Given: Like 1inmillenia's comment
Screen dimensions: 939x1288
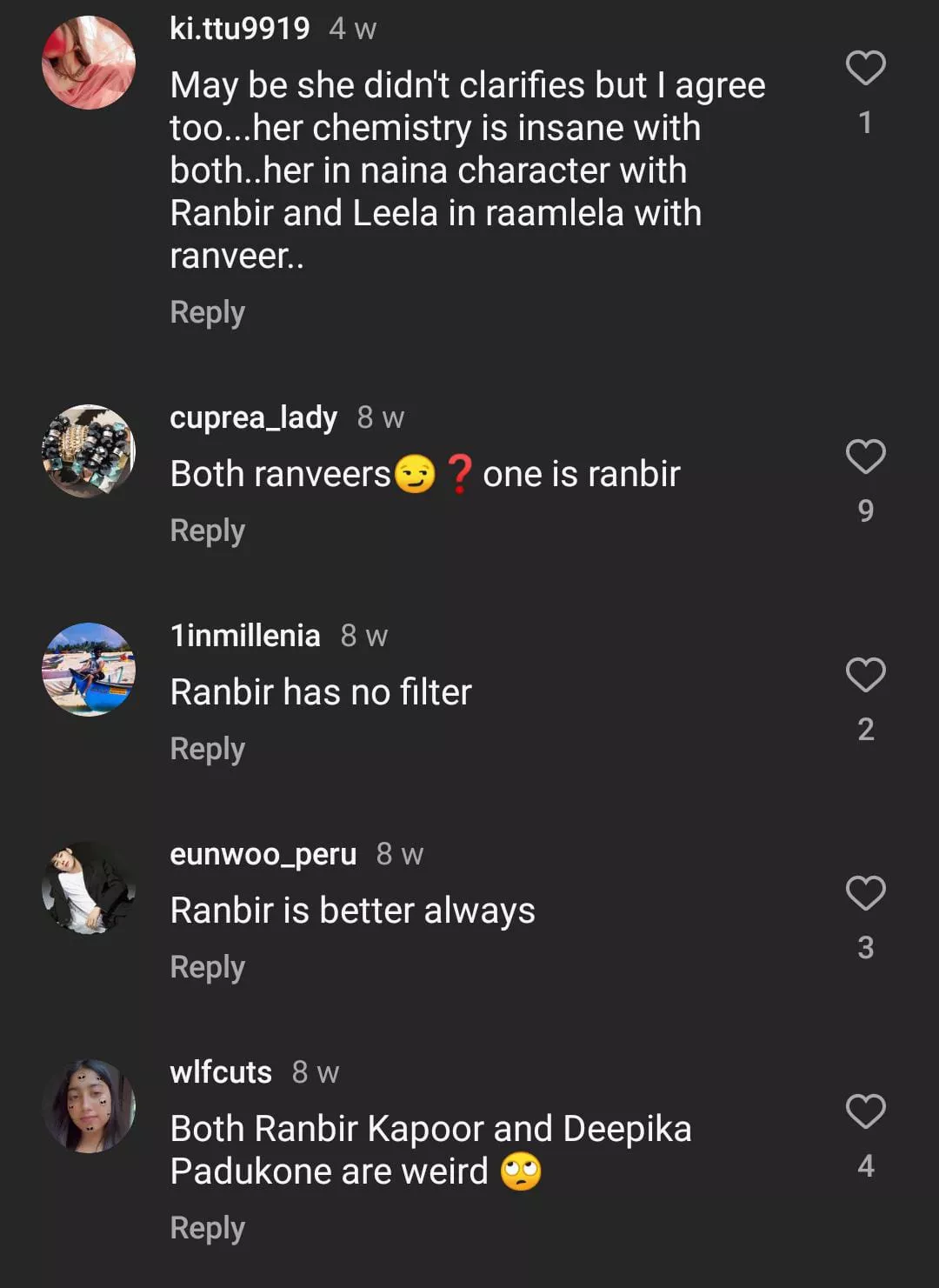Looking at the screenshot, I should pos(865,675).
